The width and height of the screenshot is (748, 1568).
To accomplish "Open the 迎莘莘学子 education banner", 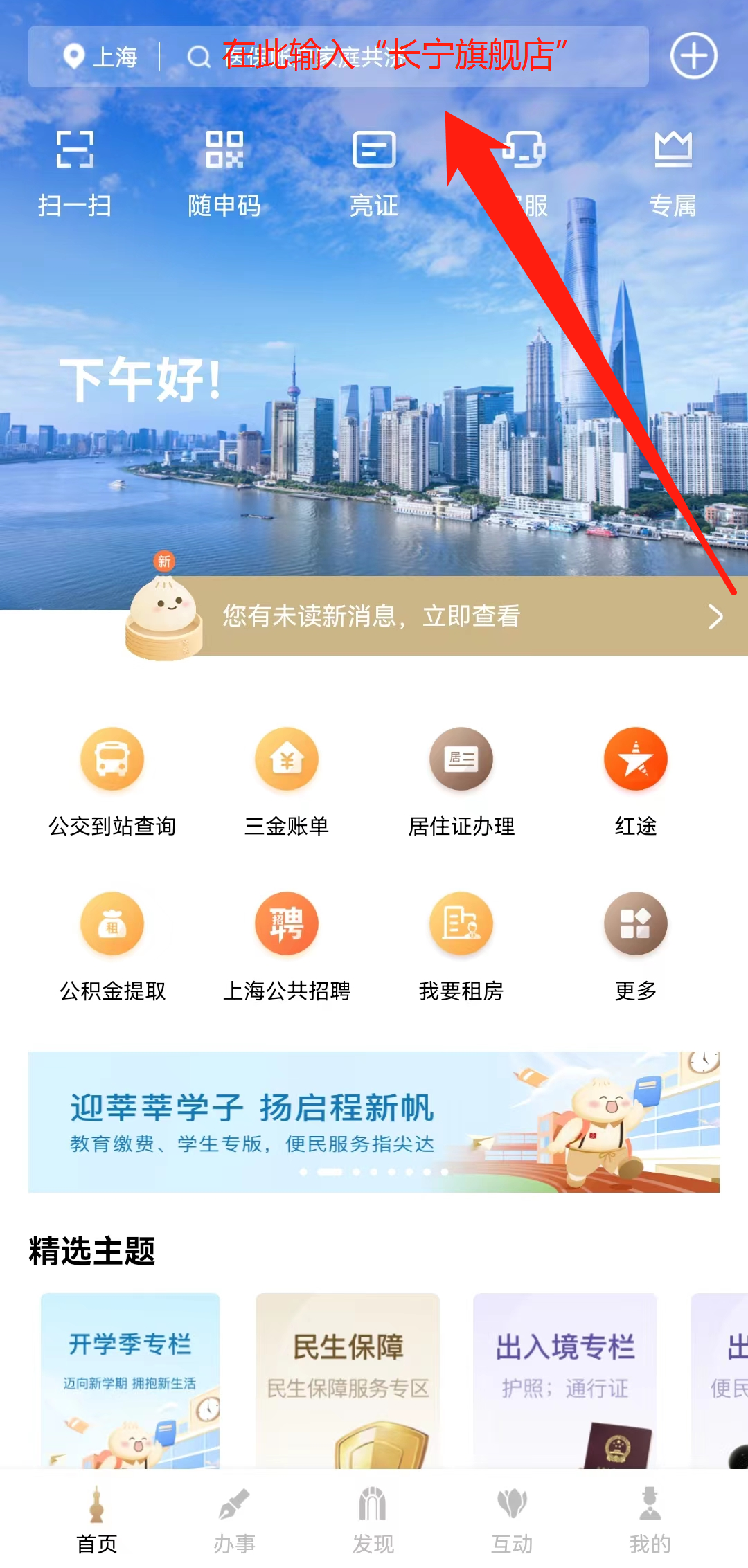I will 374,1121.
